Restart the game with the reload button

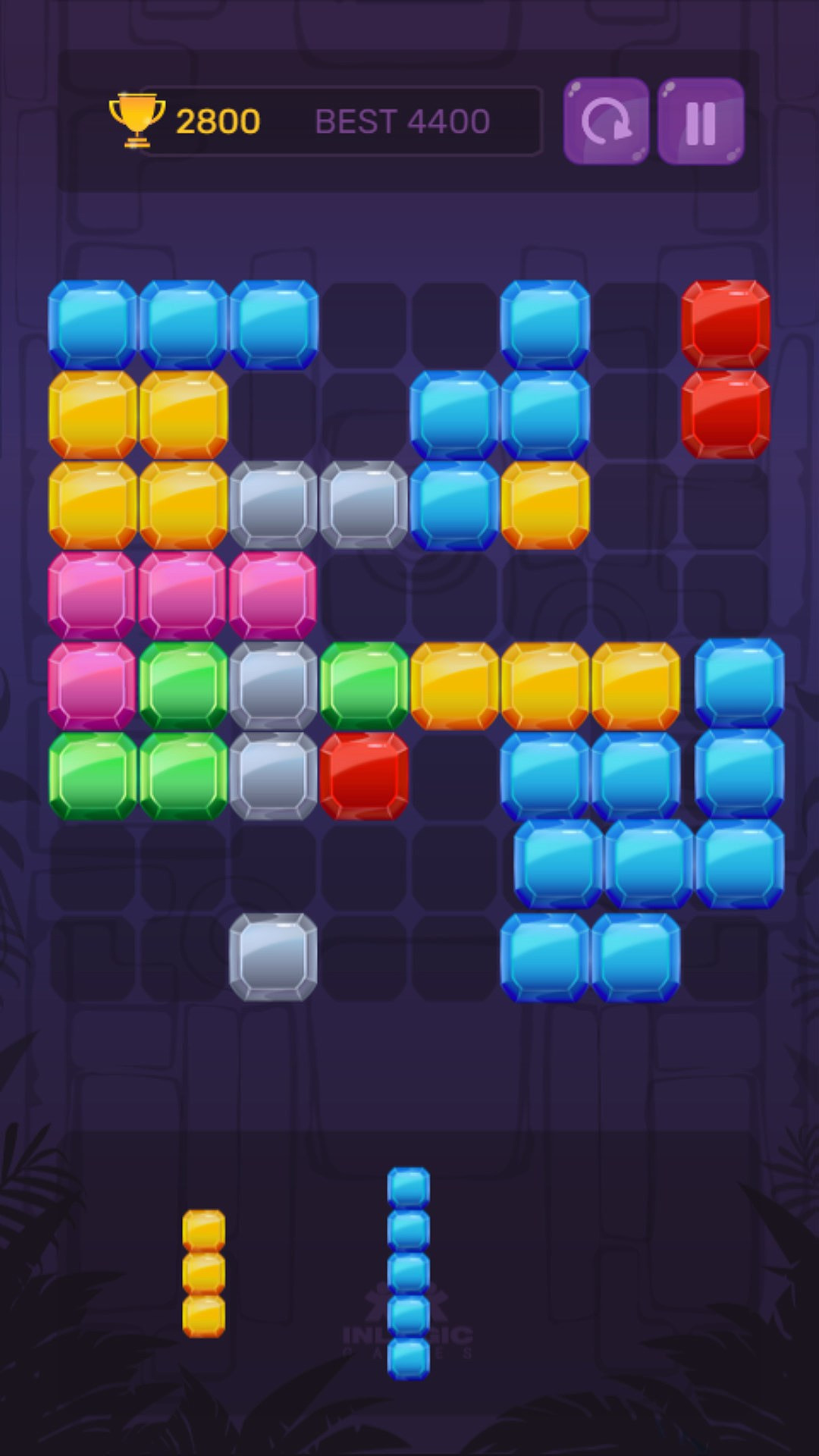[x=606, y=121]
